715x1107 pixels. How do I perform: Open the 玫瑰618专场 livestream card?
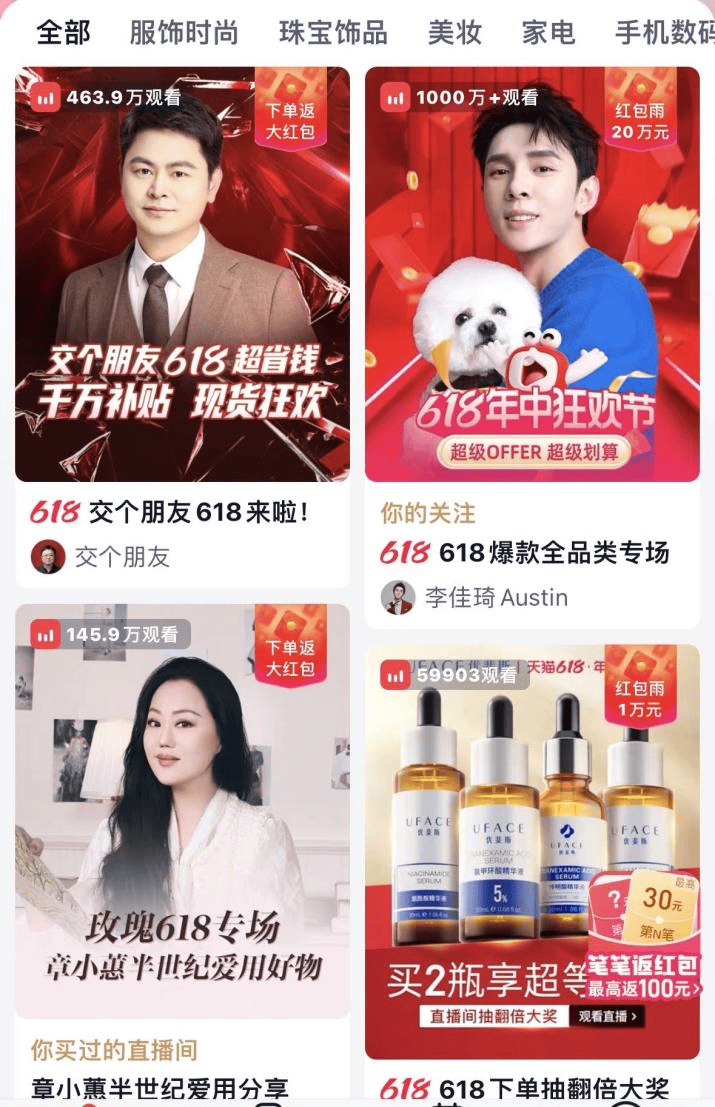click(182, 810)
